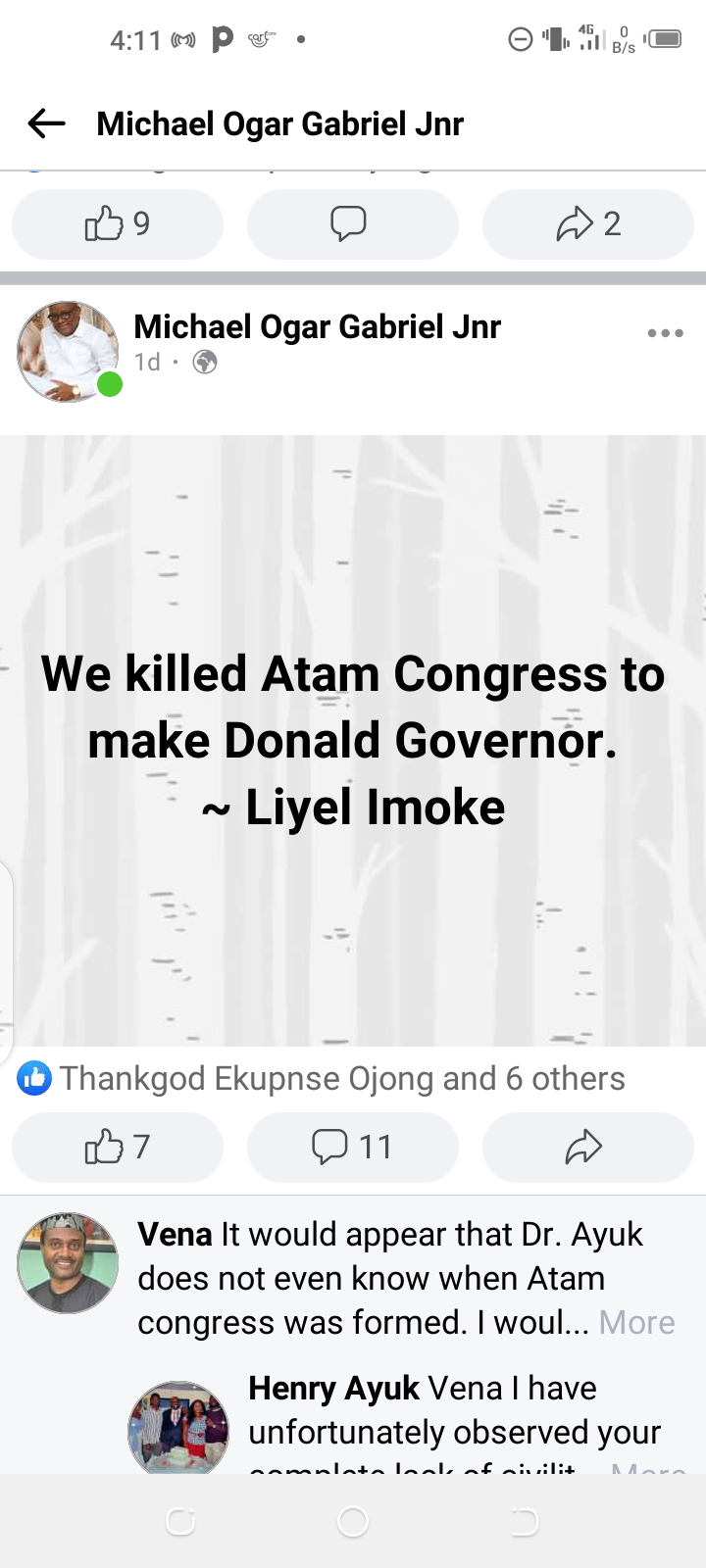706x1568 pixels.
Task: Share the post with 2 shares
Action: point(587,223)
